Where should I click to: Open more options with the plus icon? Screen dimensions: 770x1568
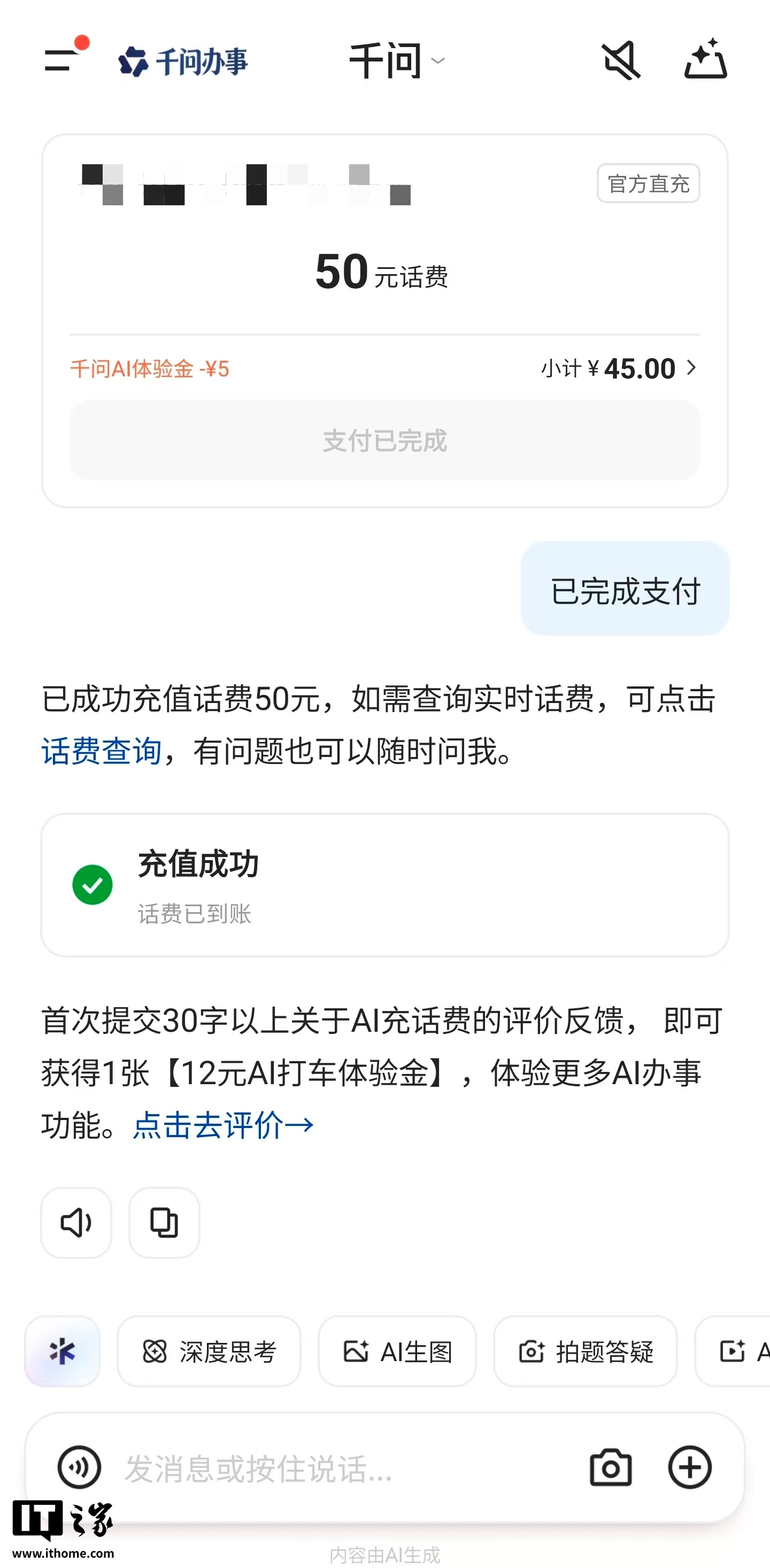point(690,1467)
